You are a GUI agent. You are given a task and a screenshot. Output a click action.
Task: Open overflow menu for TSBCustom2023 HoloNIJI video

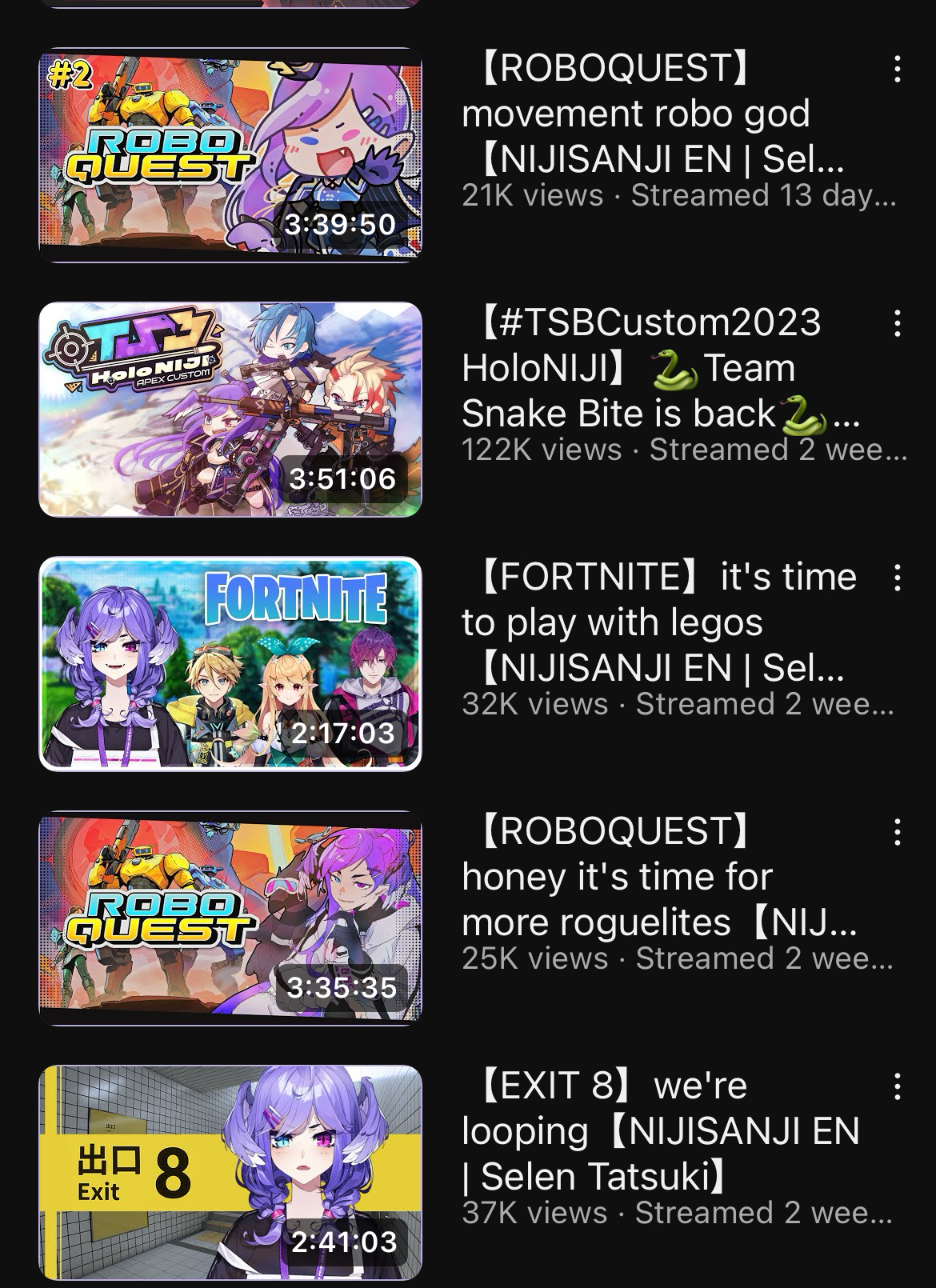[x=897, y=324]
